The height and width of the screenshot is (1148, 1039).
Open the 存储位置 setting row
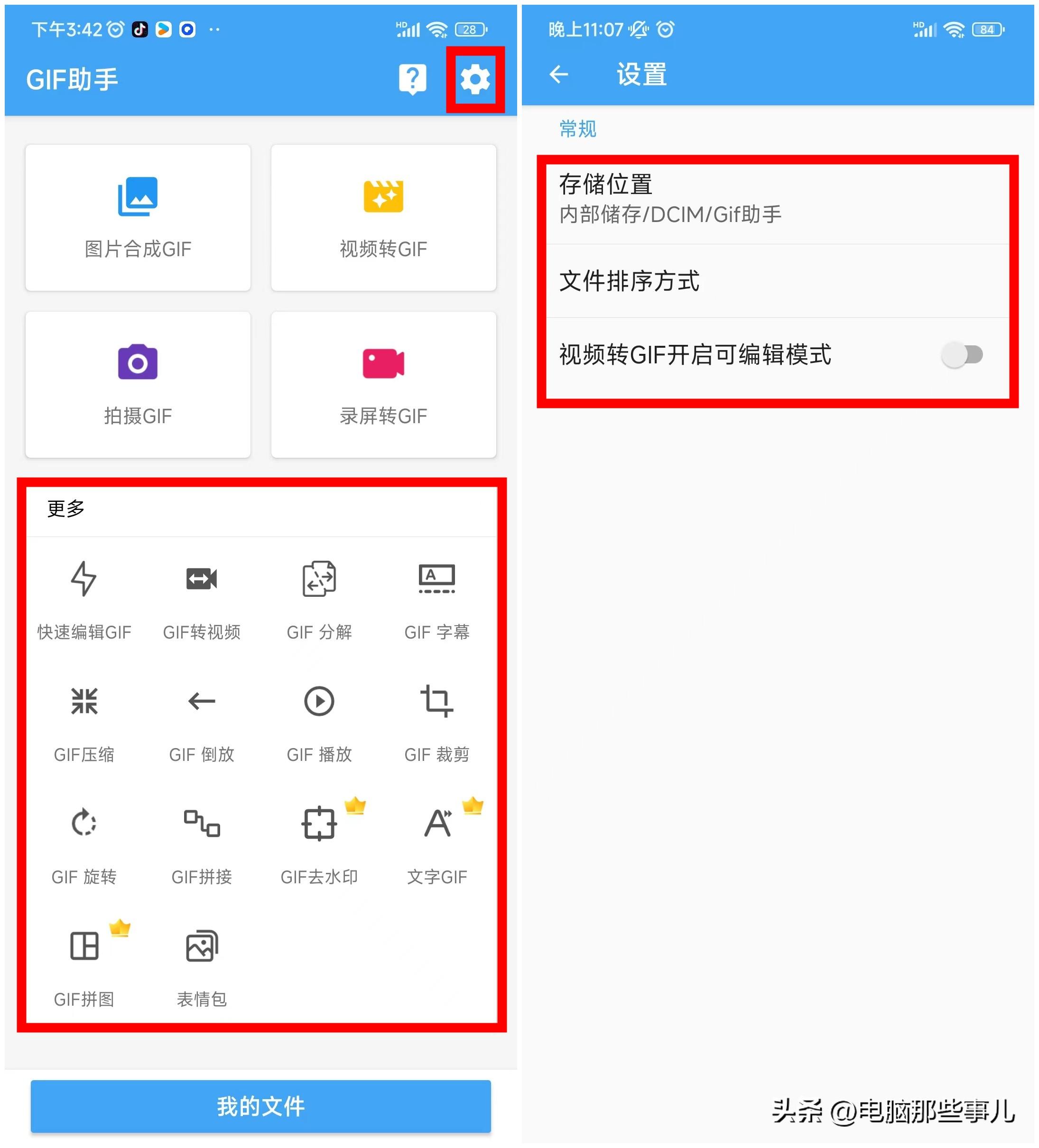click(778, 199)
